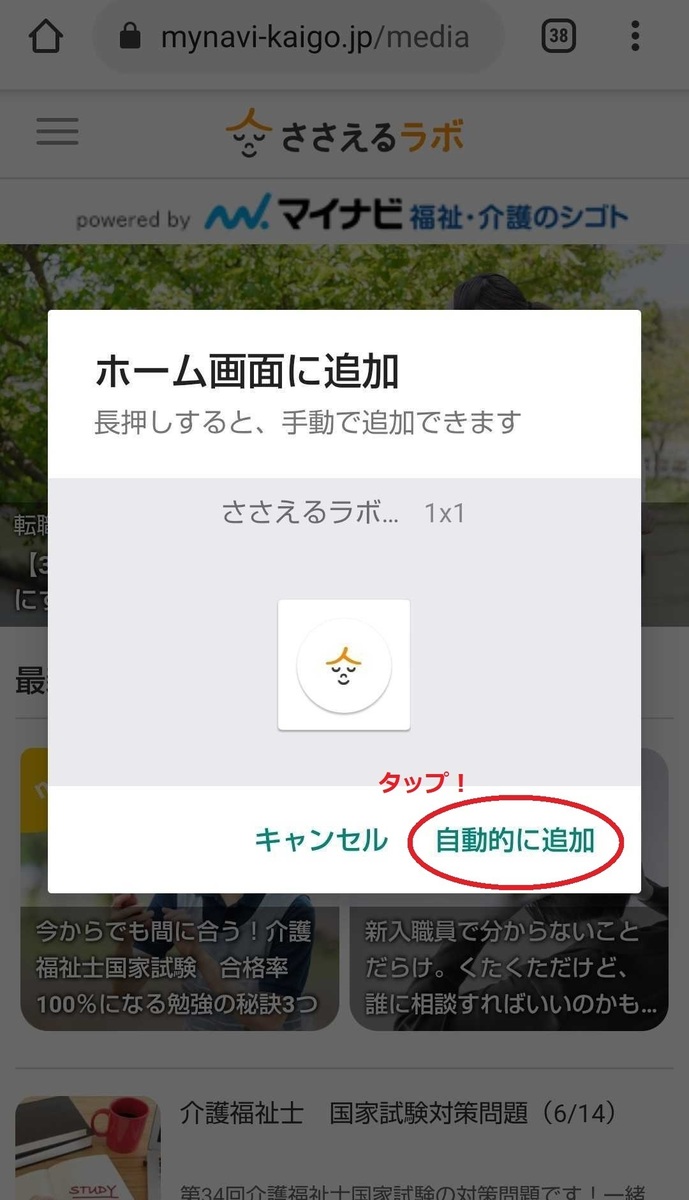689x1200 pixels.
Task: Open the tab switcher showing 38
Action: coord(559,38)
